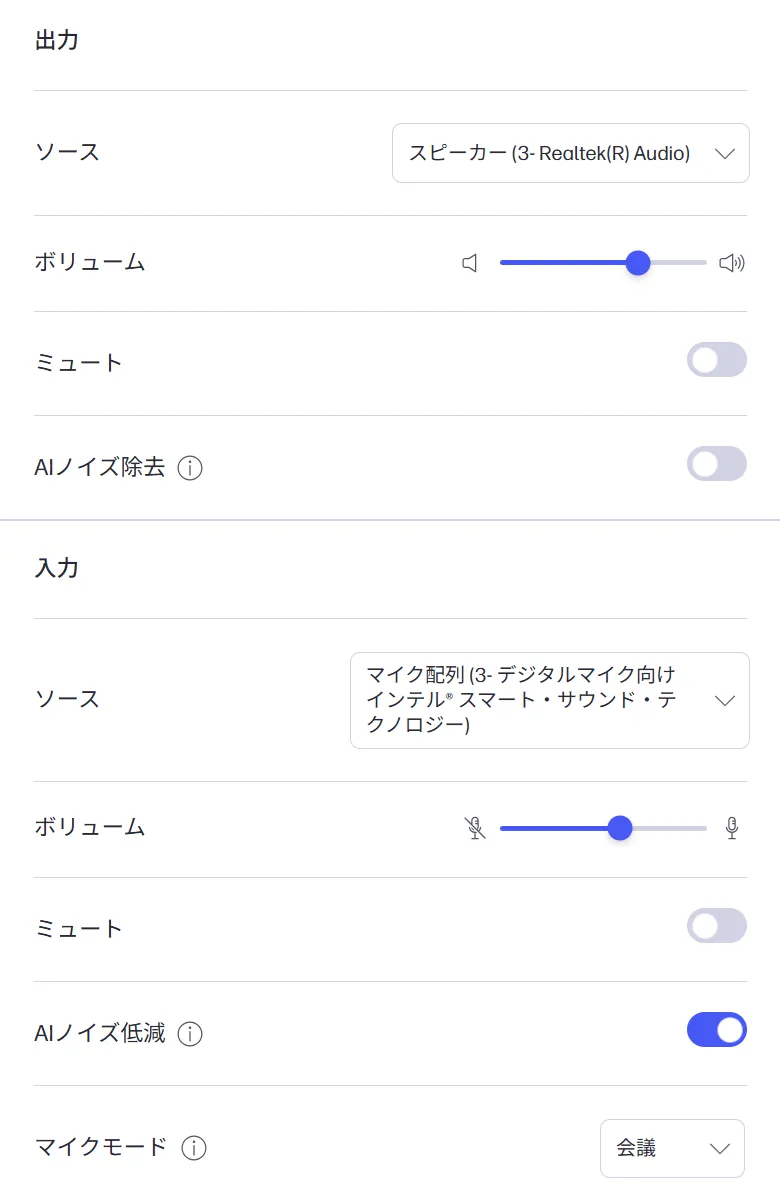This screenshot has height=1204, width=780.
Task: Enable AIノイズ除去 toggle
Action: tap(716, 464)
